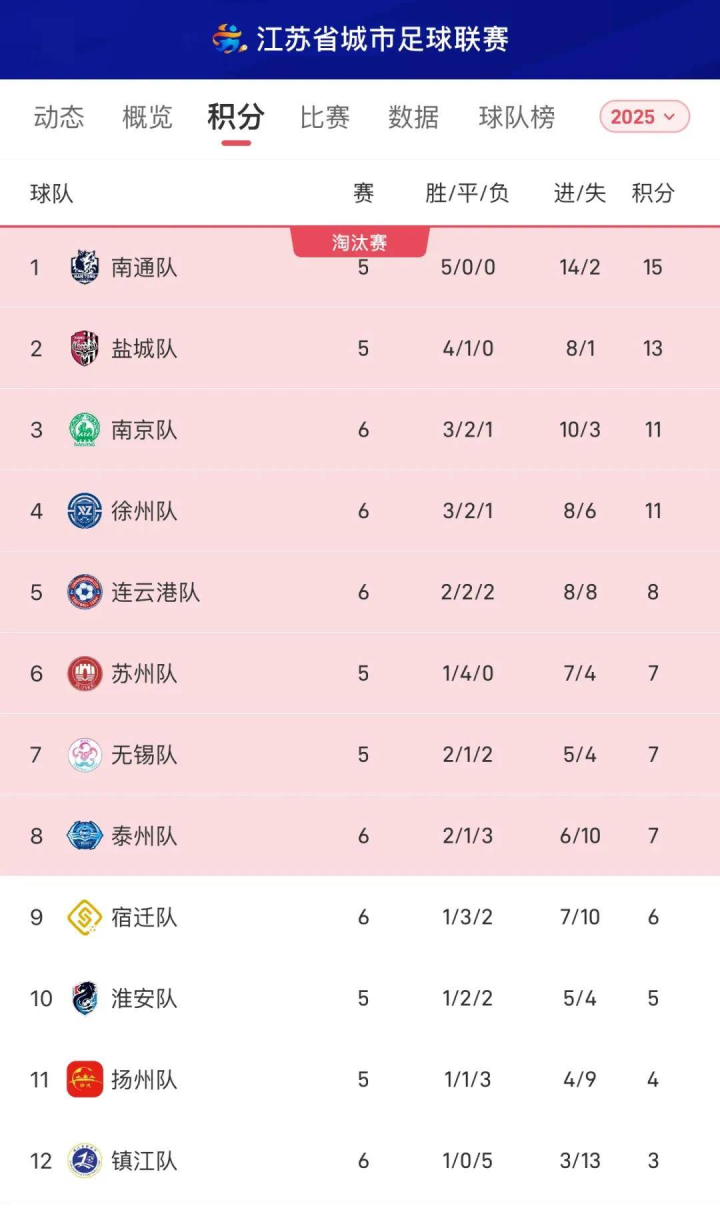Screen dimensions: 720x1212
Task: Open the 比赛 tab
Action: 325,117
